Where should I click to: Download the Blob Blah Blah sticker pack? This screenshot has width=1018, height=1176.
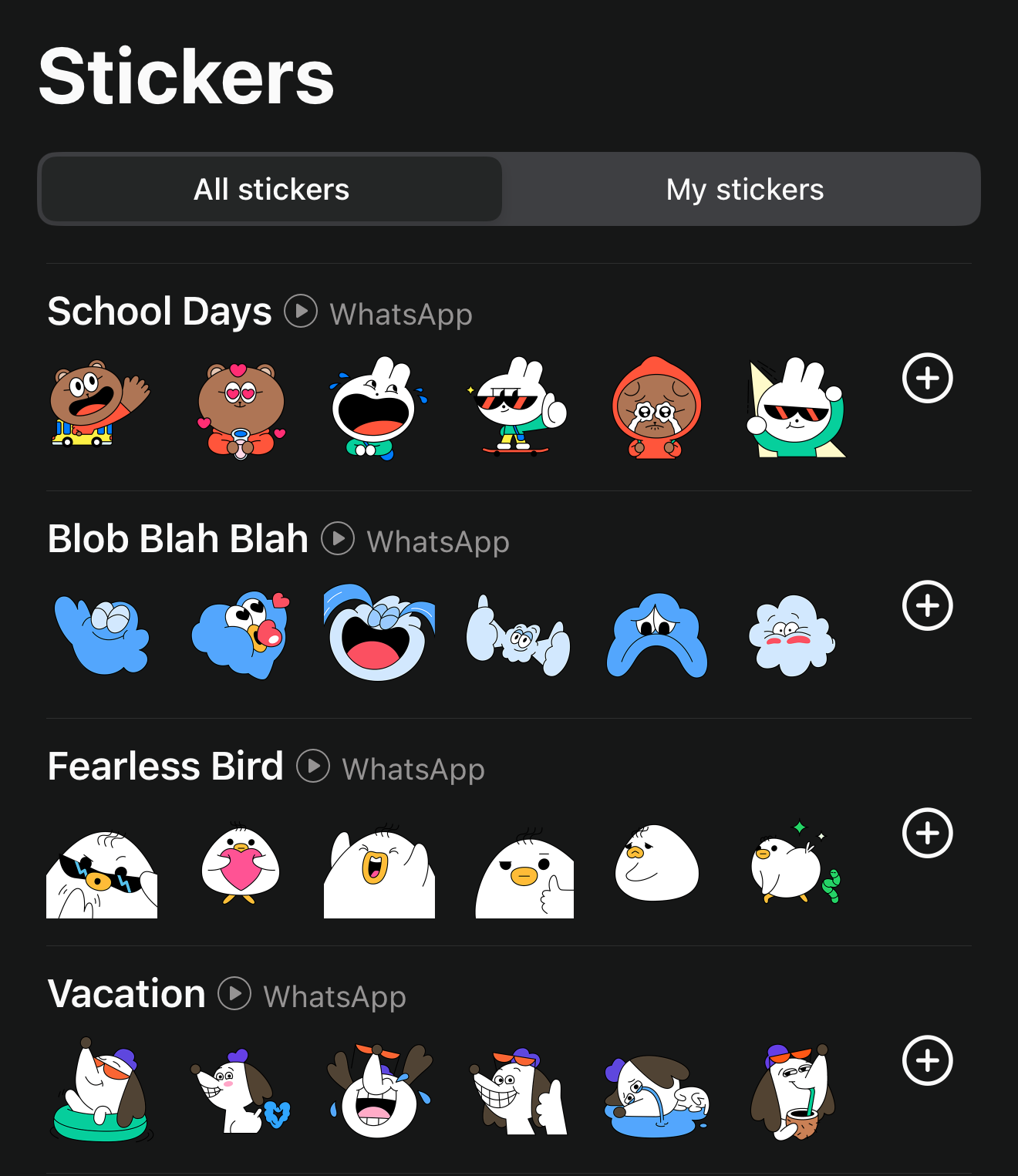927,605
